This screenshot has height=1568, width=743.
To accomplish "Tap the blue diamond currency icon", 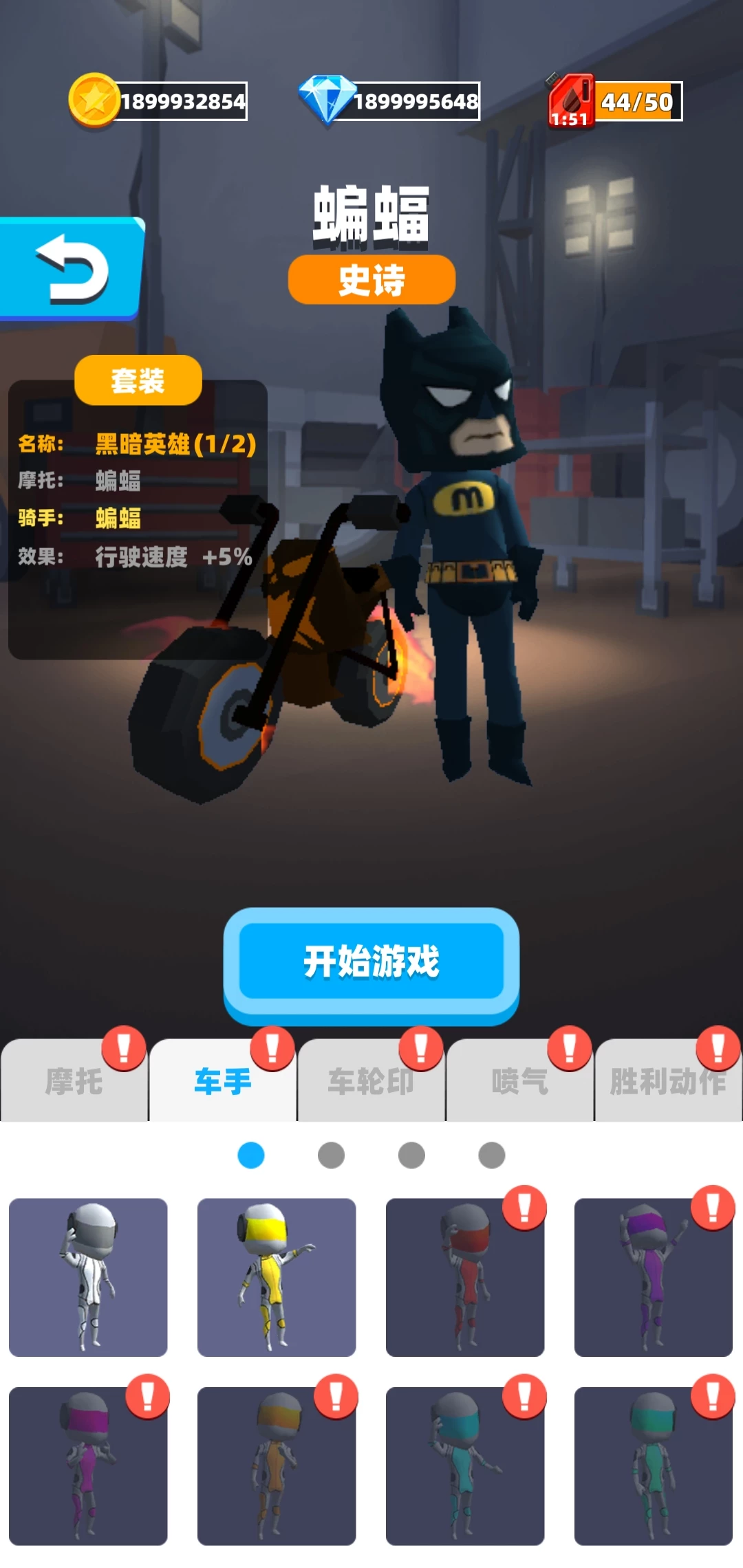I will 327,100.
